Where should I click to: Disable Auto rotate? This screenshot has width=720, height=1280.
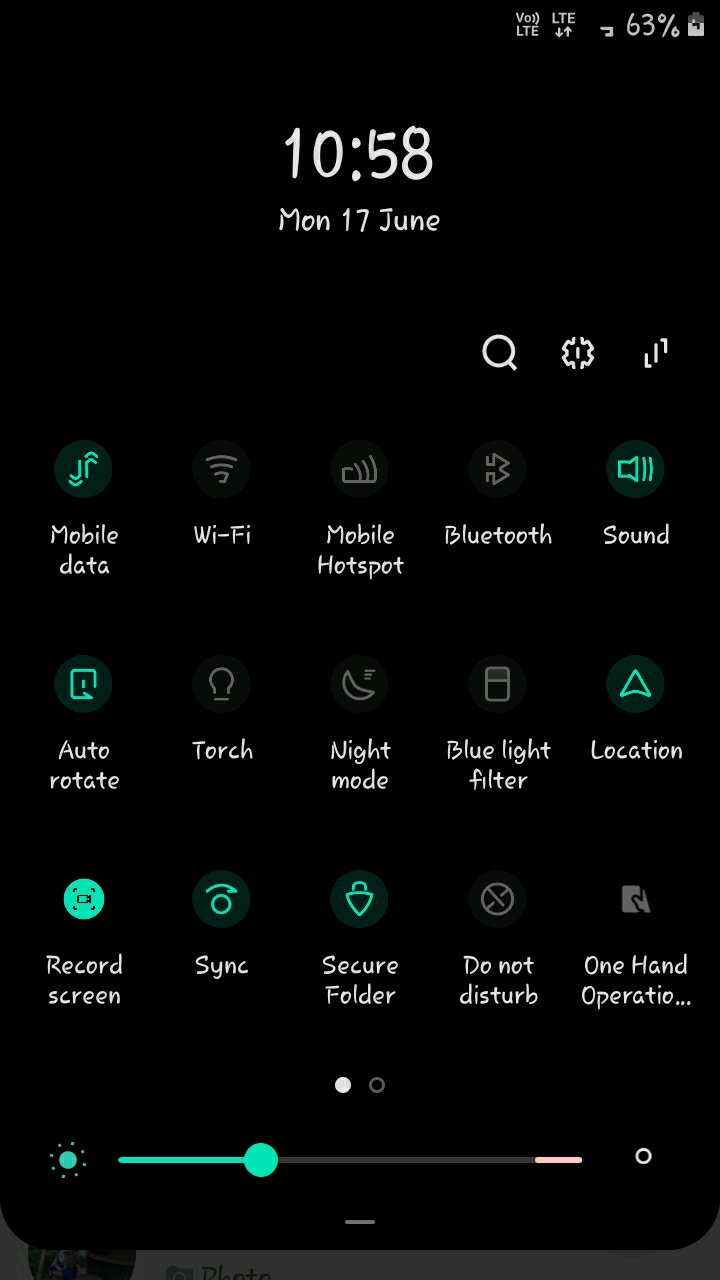coord(84,684)
